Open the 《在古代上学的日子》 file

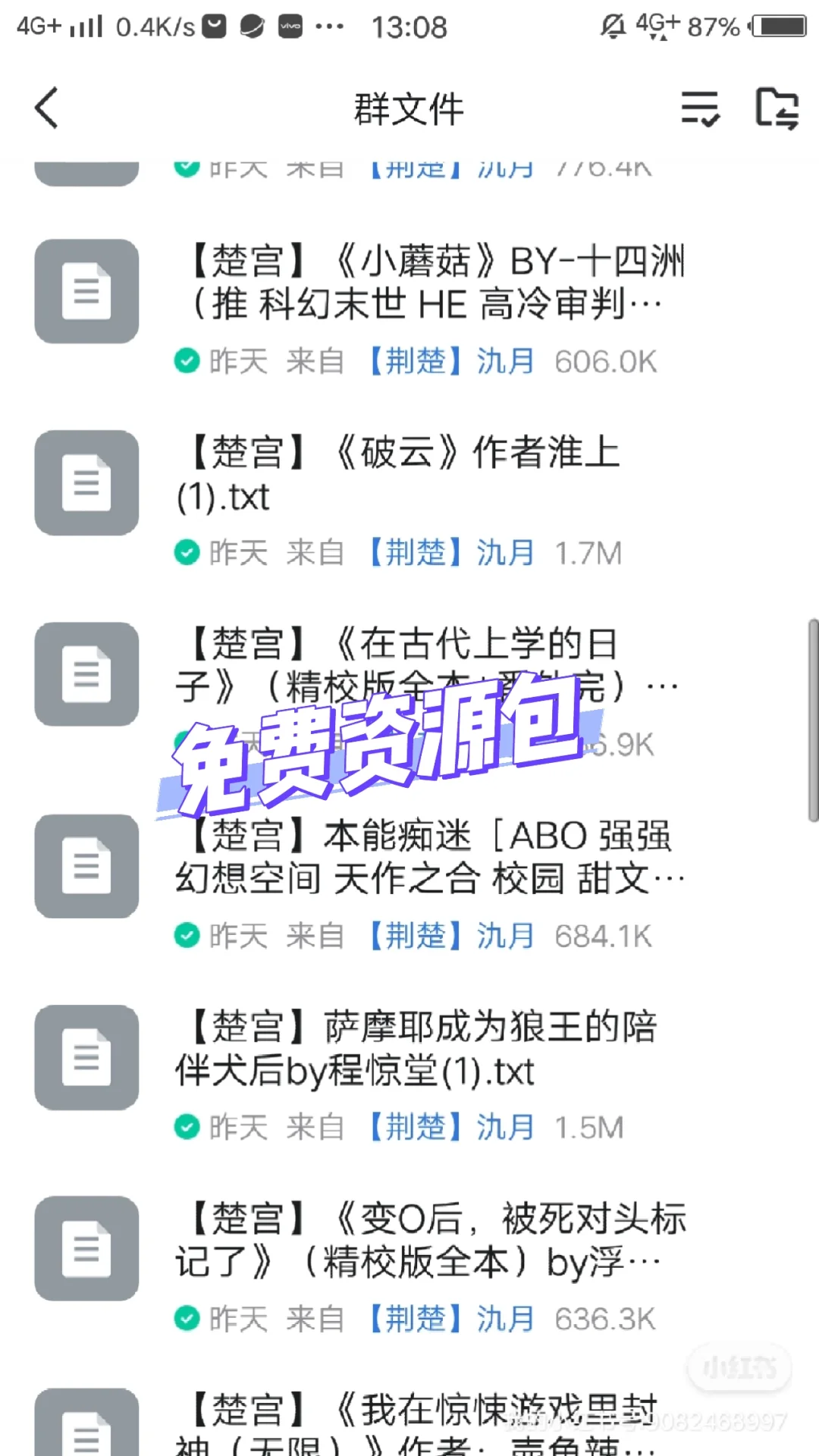tap(409, 692)
